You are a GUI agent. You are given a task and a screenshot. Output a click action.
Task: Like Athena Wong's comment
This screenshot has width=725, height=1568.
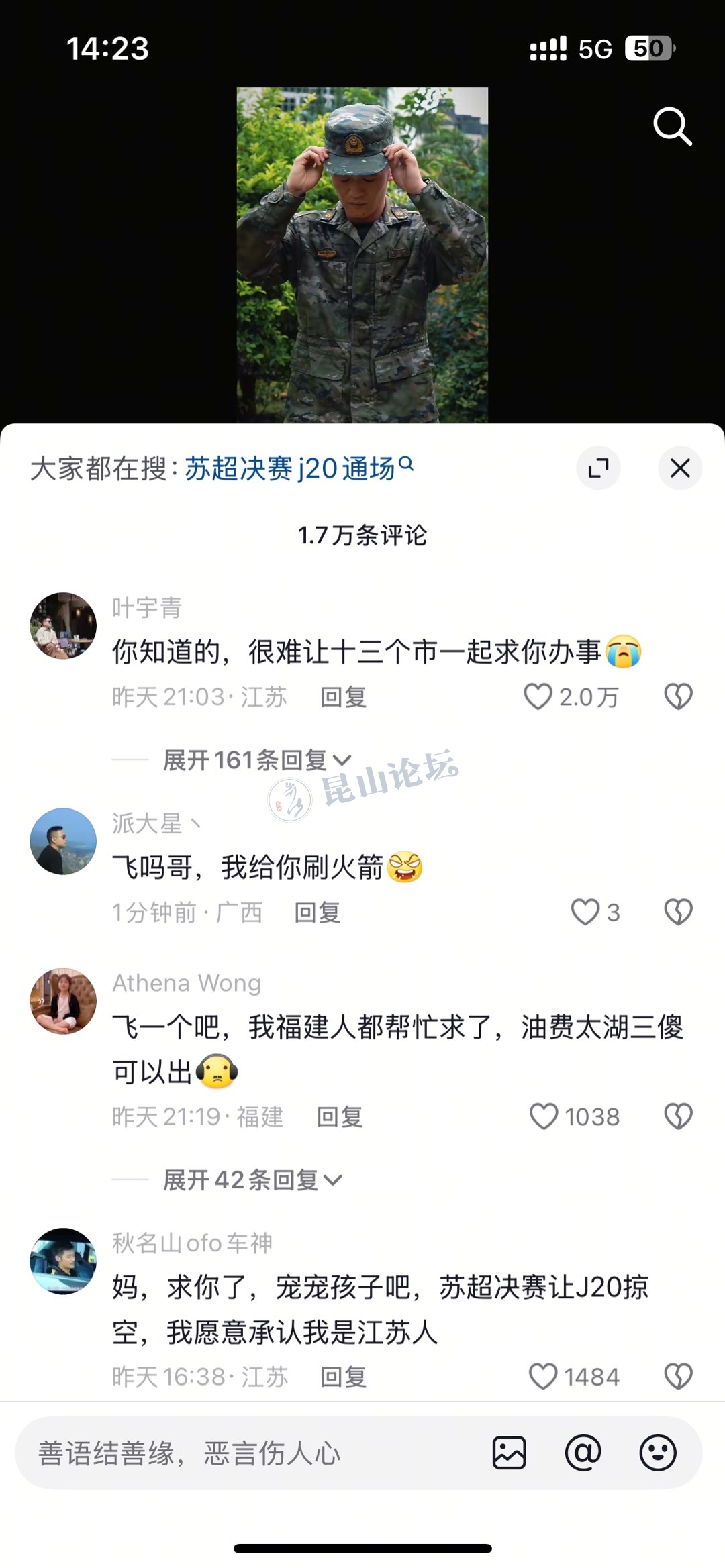[x=544, y=1116]
